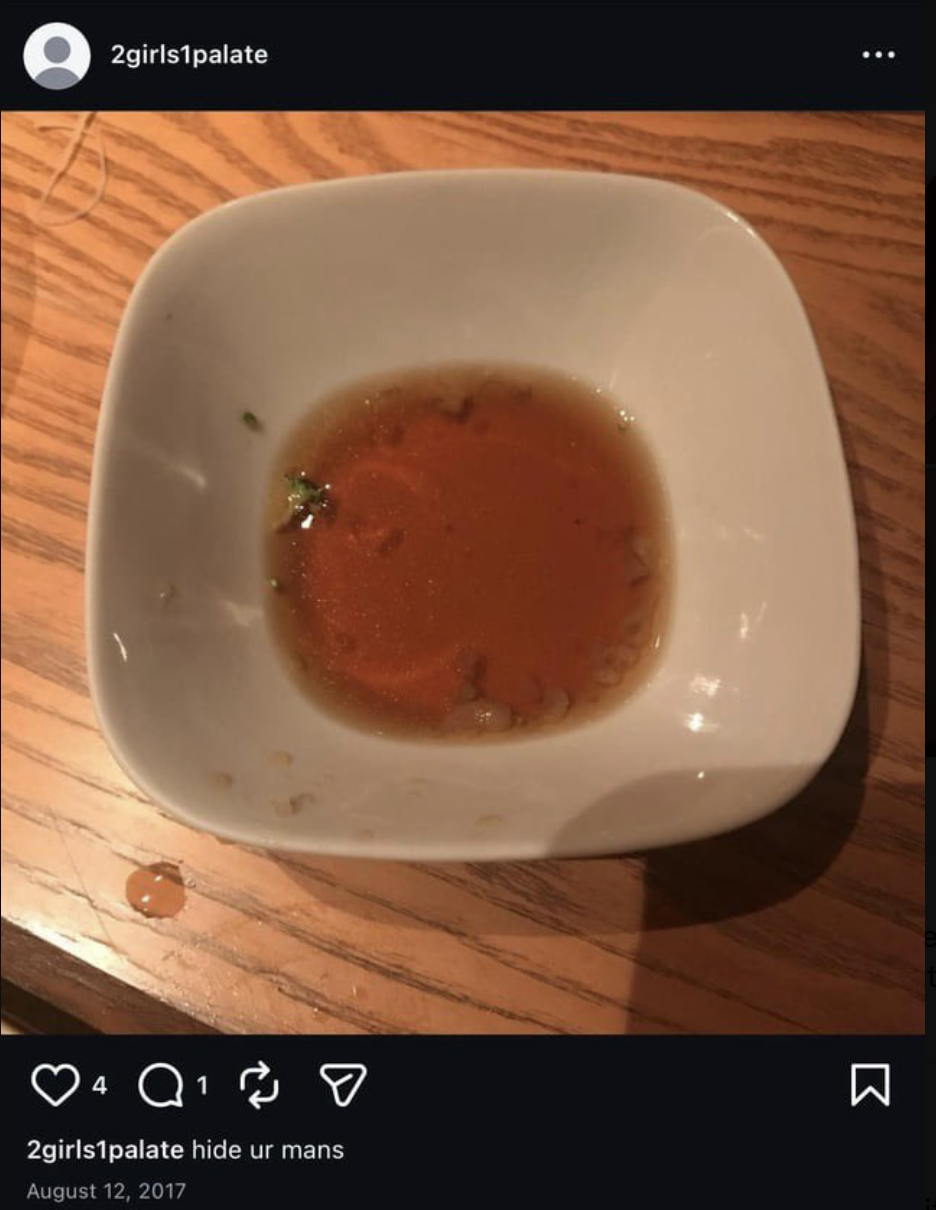Open the three-dot overflow menu
Screen dimensions: 936x1210
click(878, 55)
